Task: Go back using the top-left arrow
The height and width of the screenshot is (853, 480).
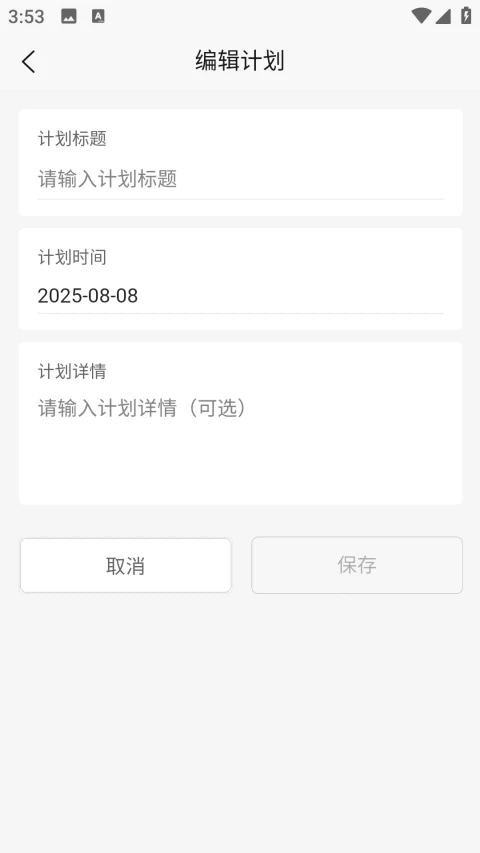Action: coord(28,61)
